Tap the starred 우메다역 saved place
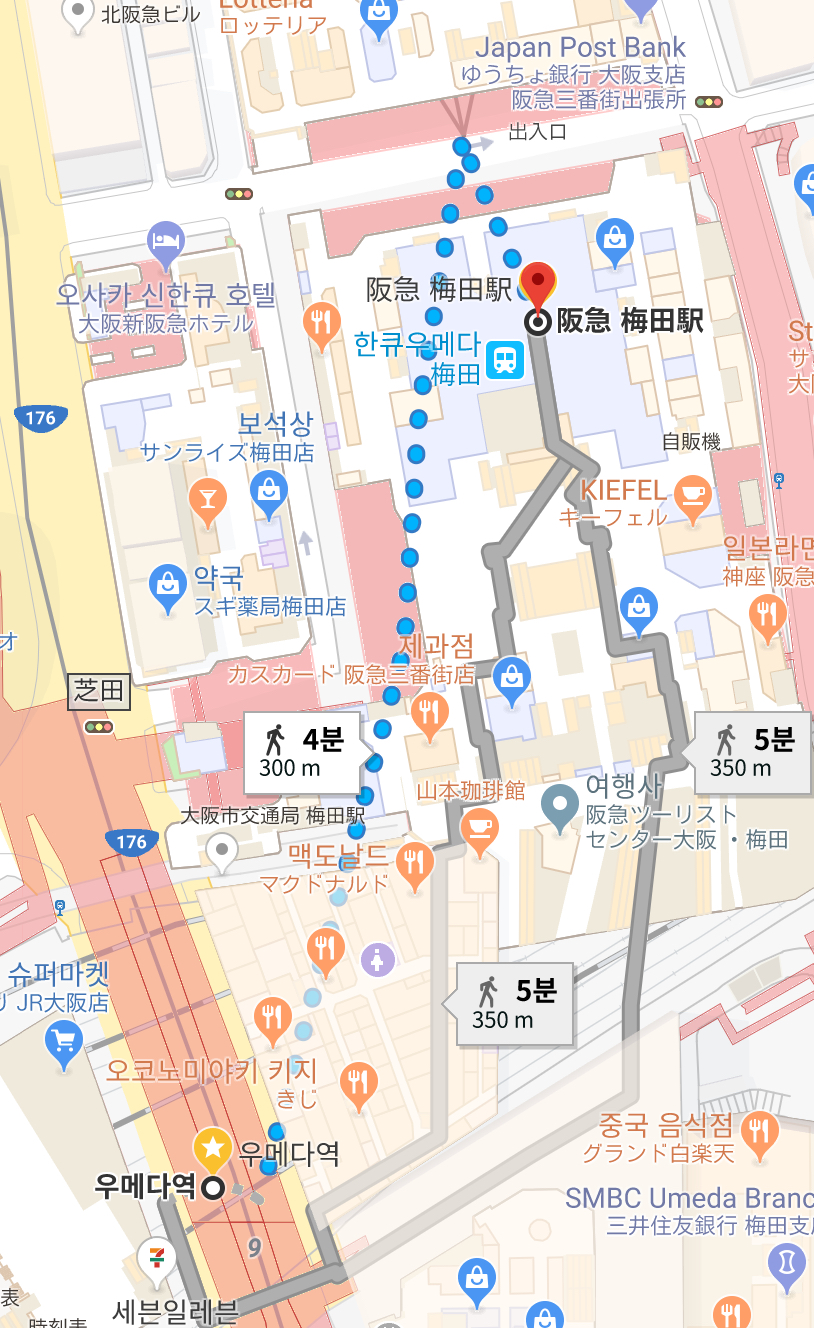This screenshot has height=1328, width=814. point(213,1148)
